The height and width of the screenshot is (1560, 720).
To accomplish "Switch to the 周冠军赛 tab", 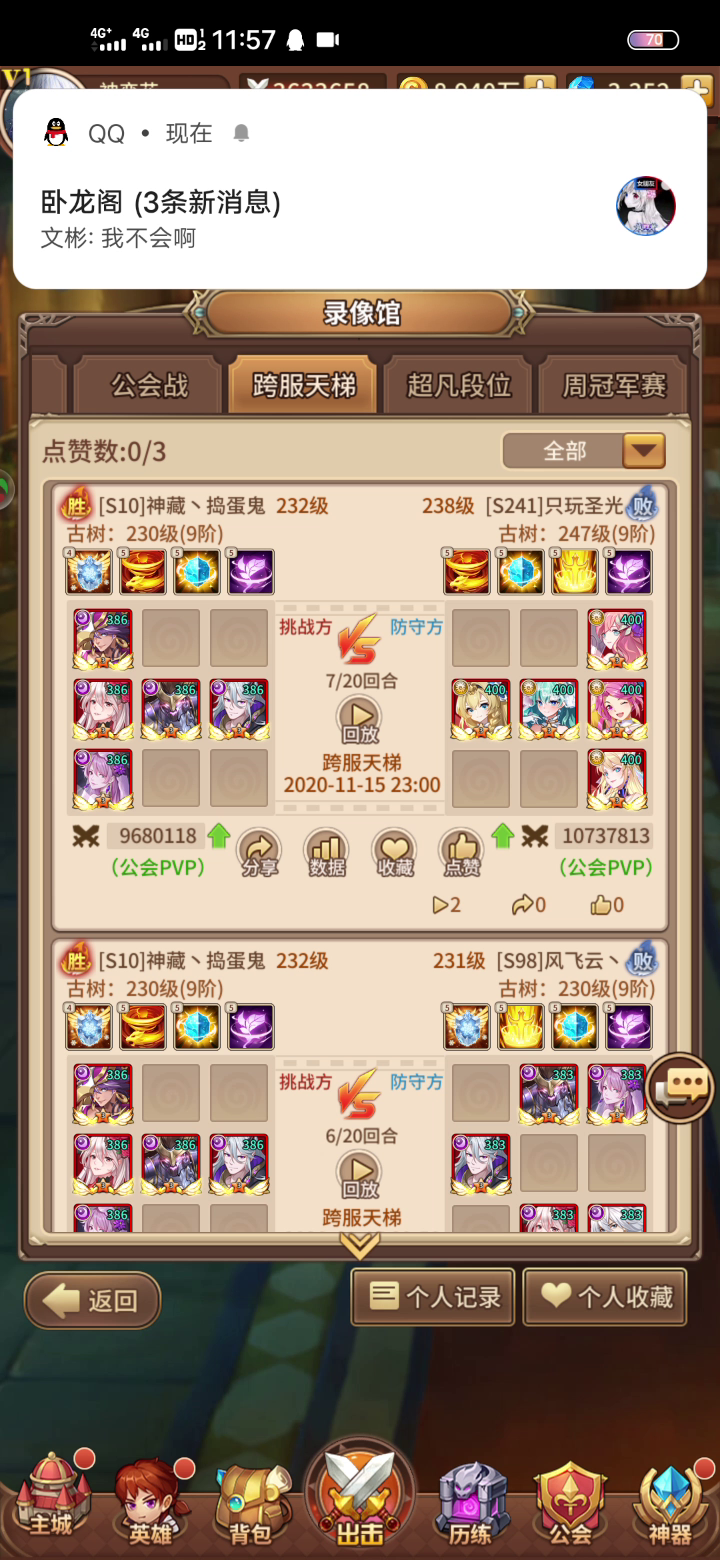I will click(614, 385).
